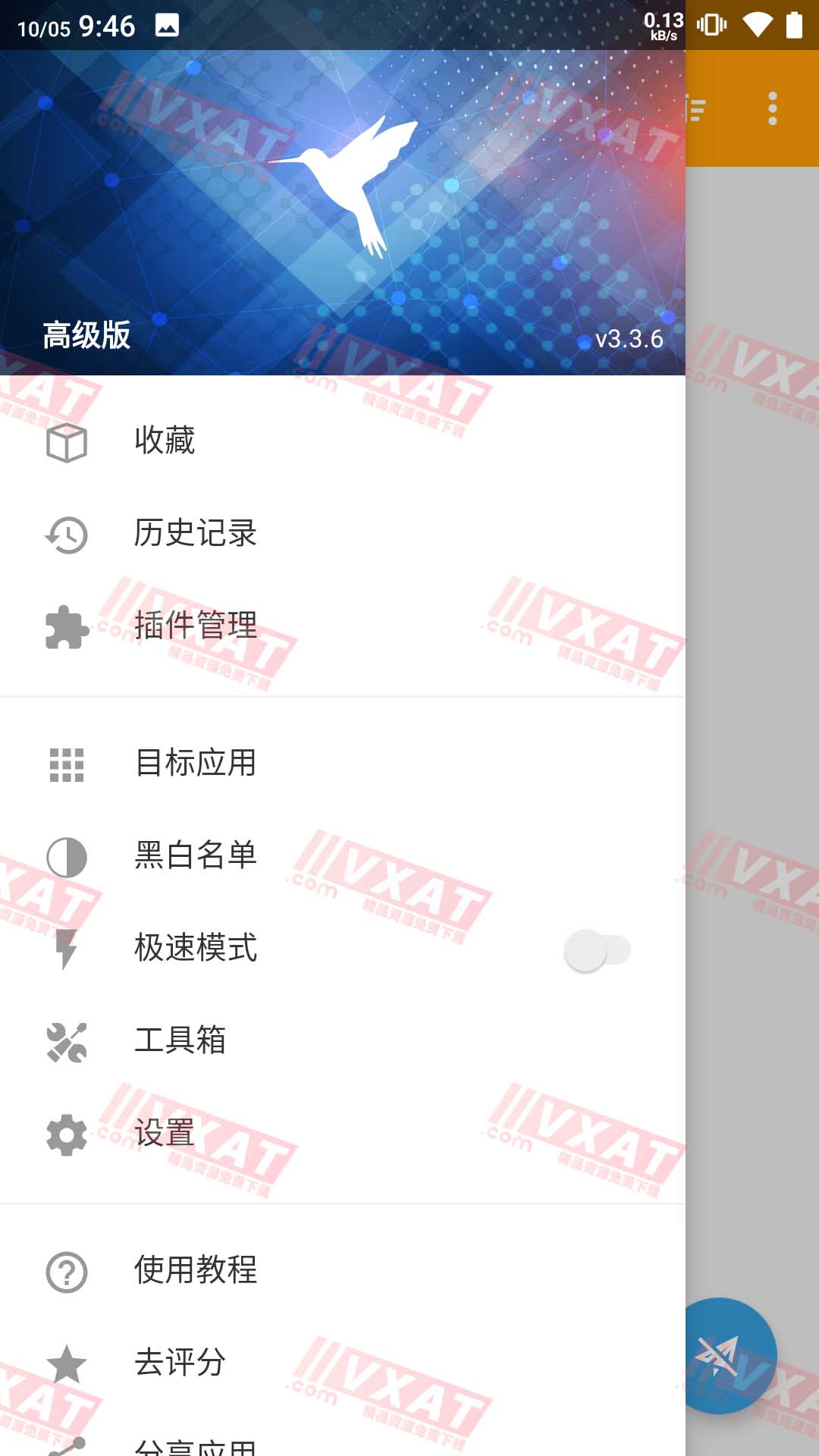The image size is (819, 1456).
Task: Select the 分享应用 menu entry
Action: [195, 1445]
